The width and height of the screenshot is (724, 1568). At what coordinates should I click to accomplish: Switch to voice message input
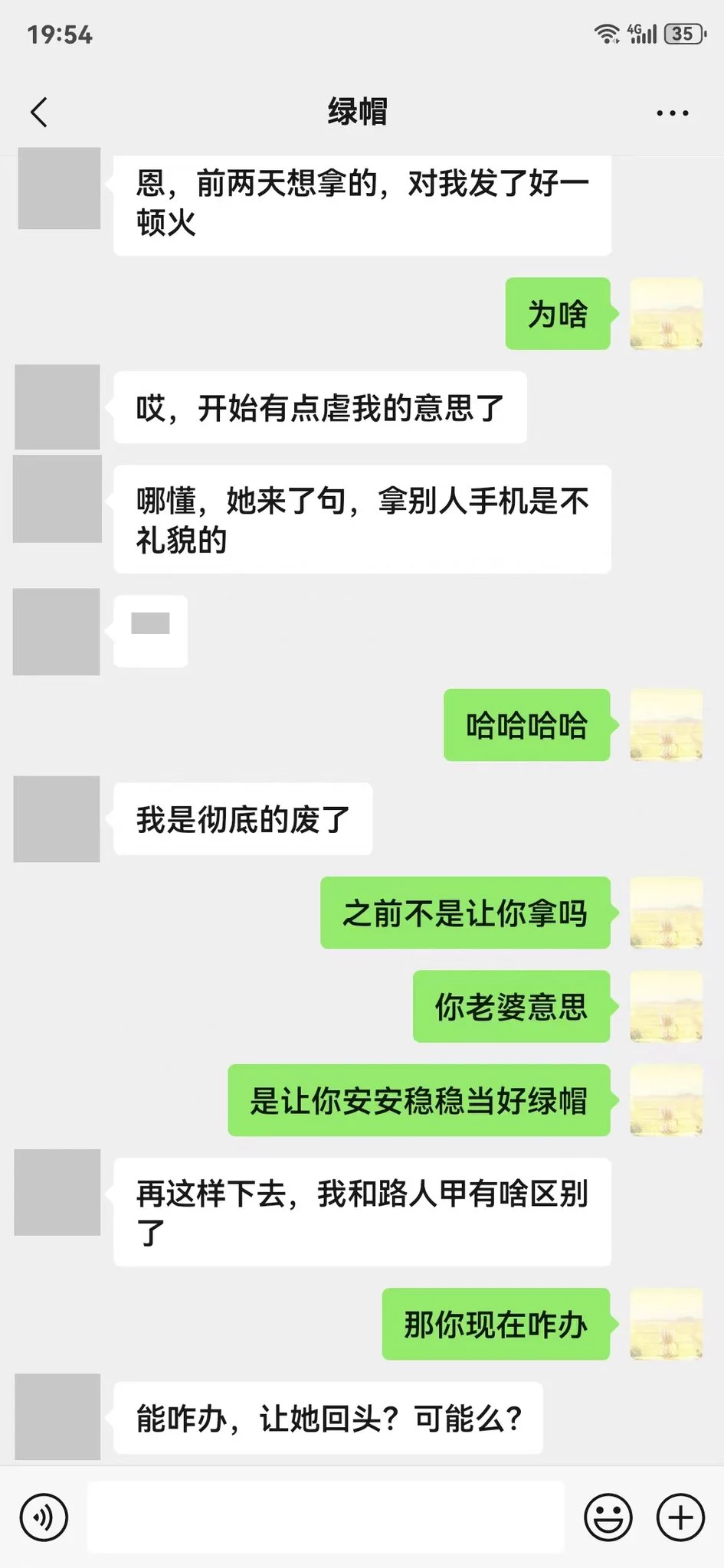tap(44, 1517)
